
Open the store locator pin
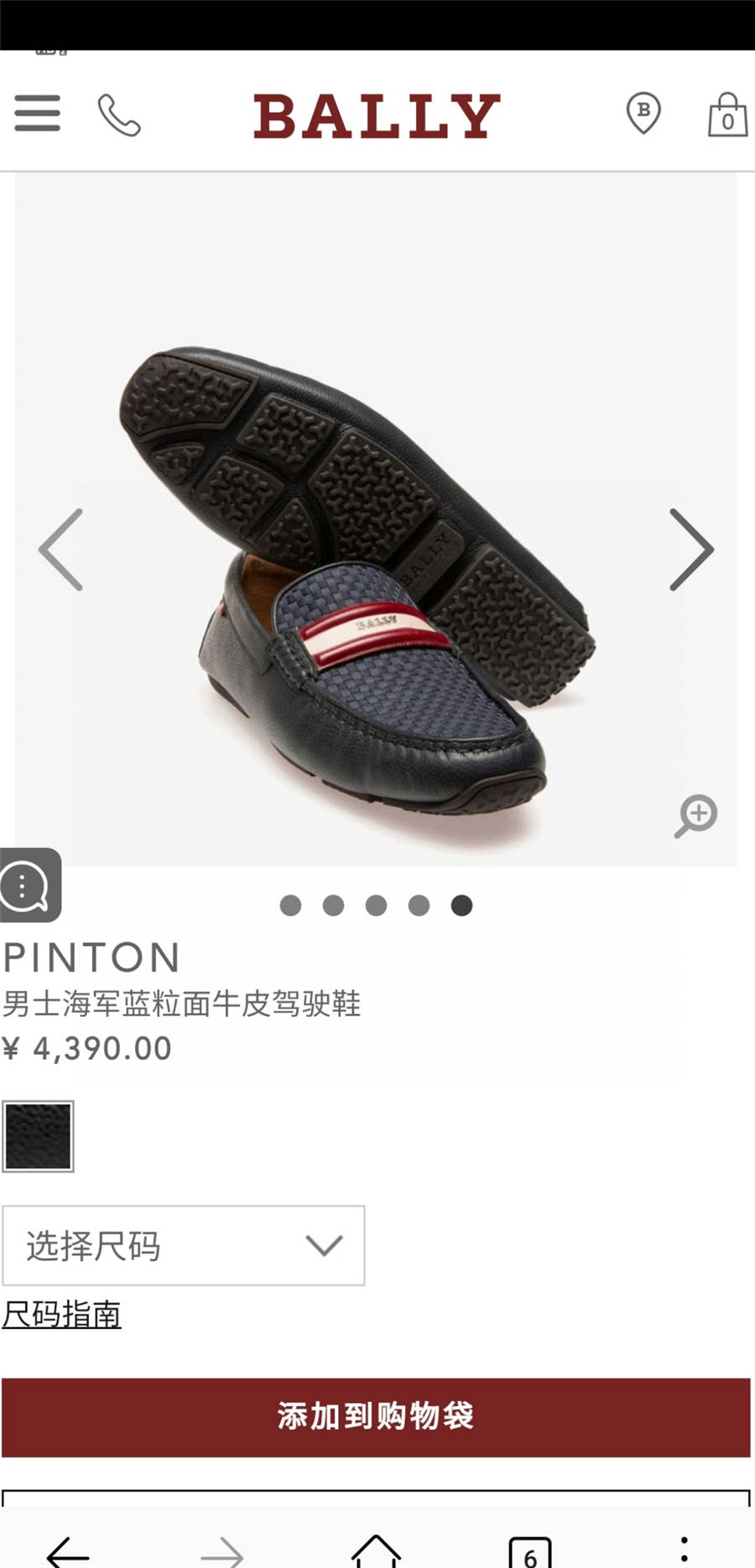[643, 113]
